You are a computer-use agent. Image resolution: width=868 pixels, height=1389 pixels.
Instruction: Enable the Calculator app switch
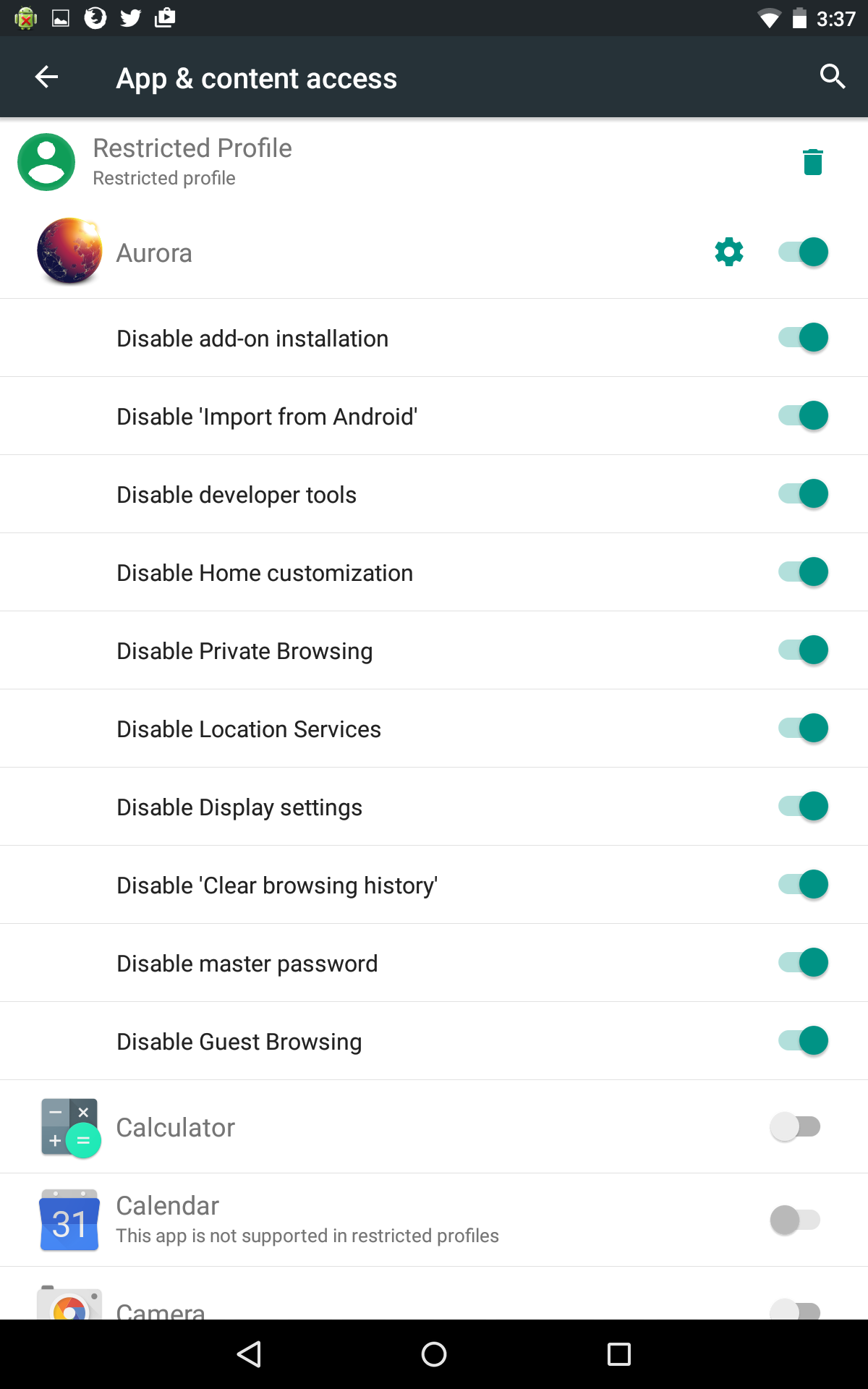[x=796, y=1126]
